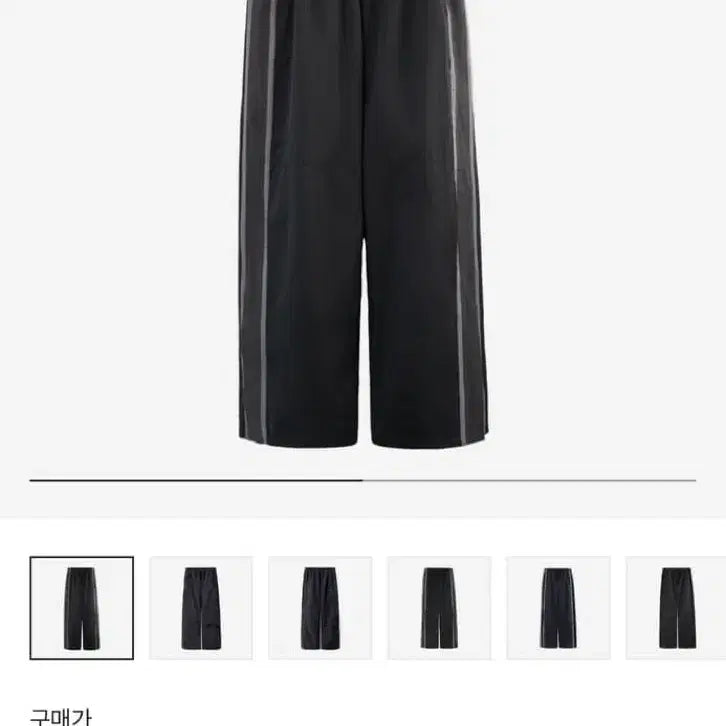Open the fourth product thumbnail
The height and width of the screenshot is (726, 726).
point(439,608)
